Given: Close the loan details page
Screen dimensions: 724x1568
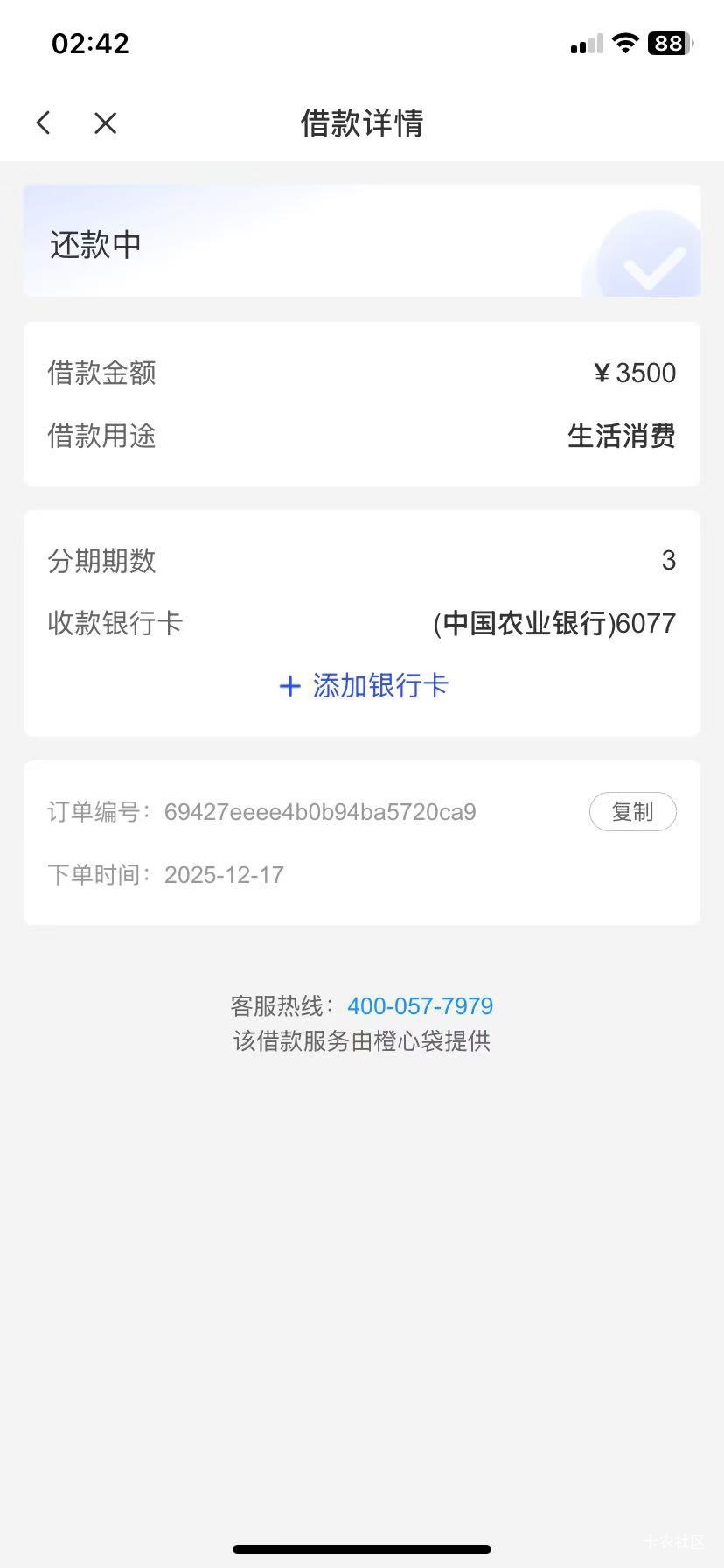Looking at the screenshot, I should coord(105,123).
